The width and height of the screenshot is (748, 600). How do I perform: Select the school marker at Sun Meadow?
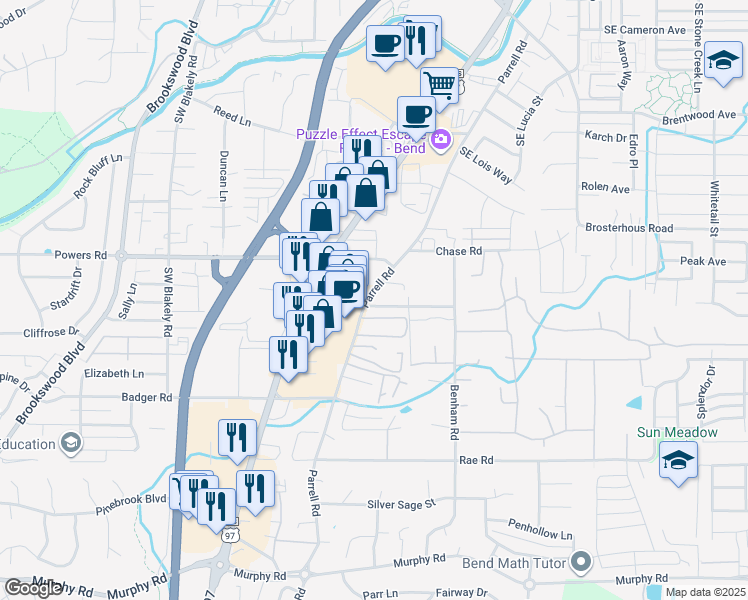click(679, 460)
